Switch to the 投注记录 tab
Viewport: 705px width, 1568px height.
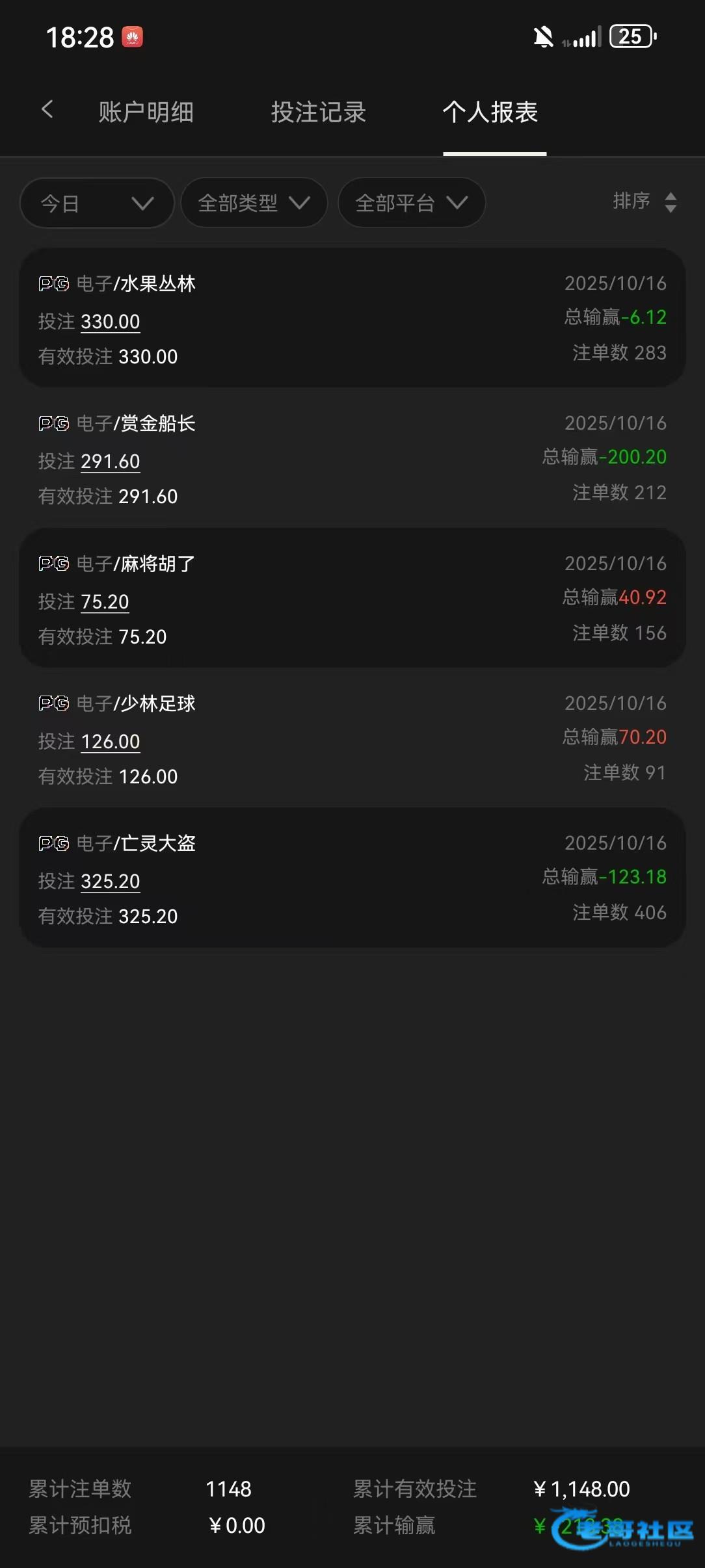tap(319, 112)
